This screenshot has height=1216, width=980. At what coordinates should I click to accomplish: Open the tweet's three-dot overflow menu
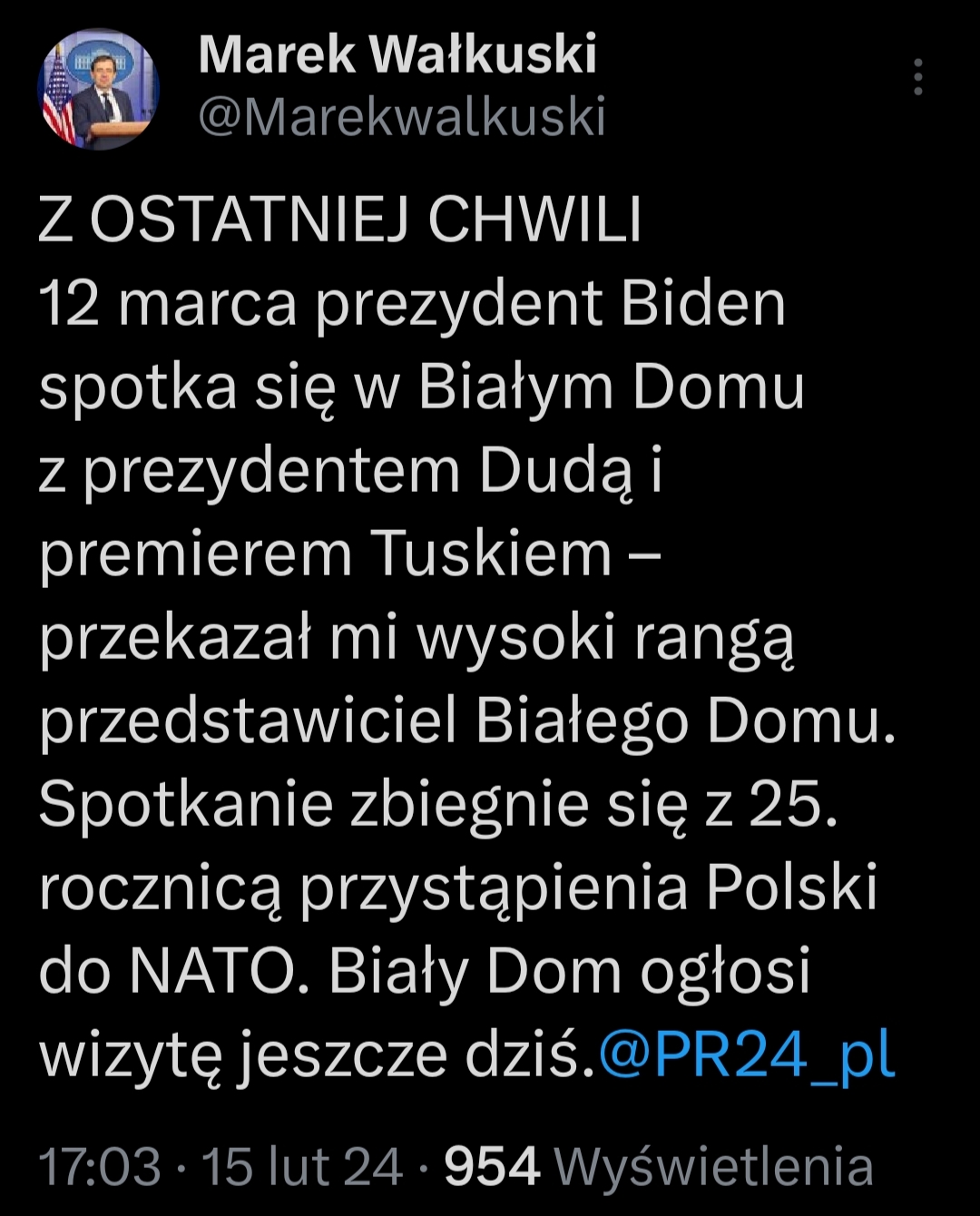pos(918,77)
